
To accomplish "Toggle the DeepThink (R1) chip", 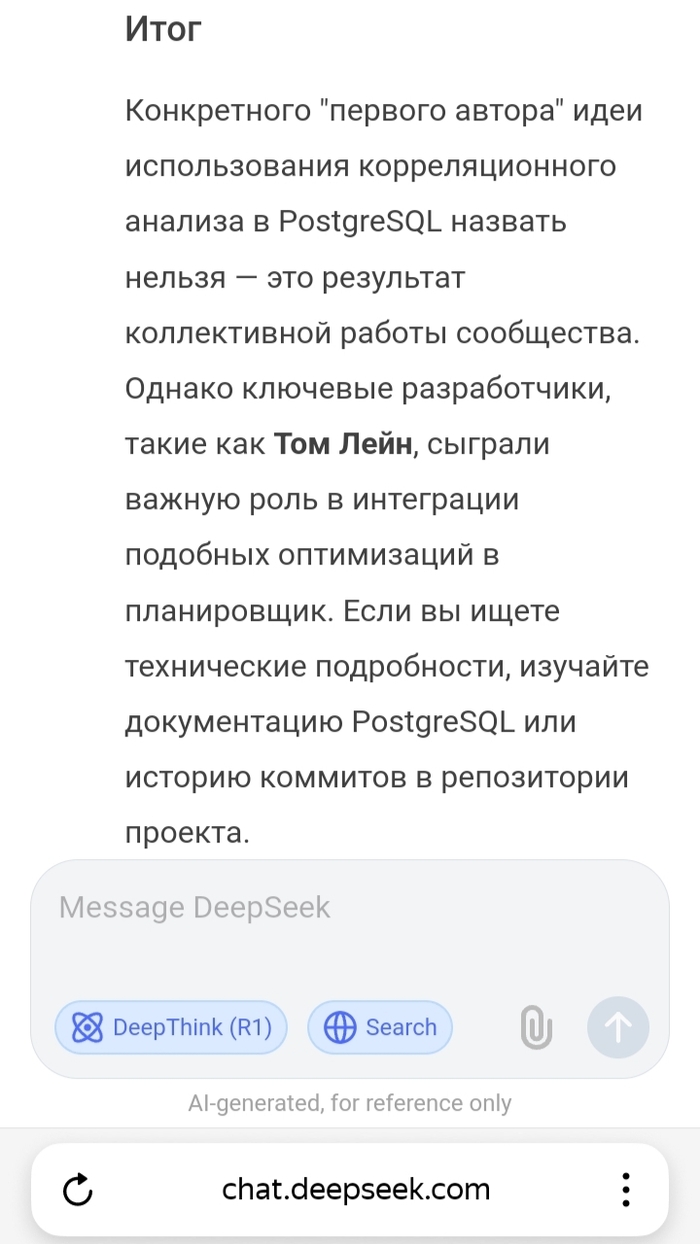I will pos(171,1027).
